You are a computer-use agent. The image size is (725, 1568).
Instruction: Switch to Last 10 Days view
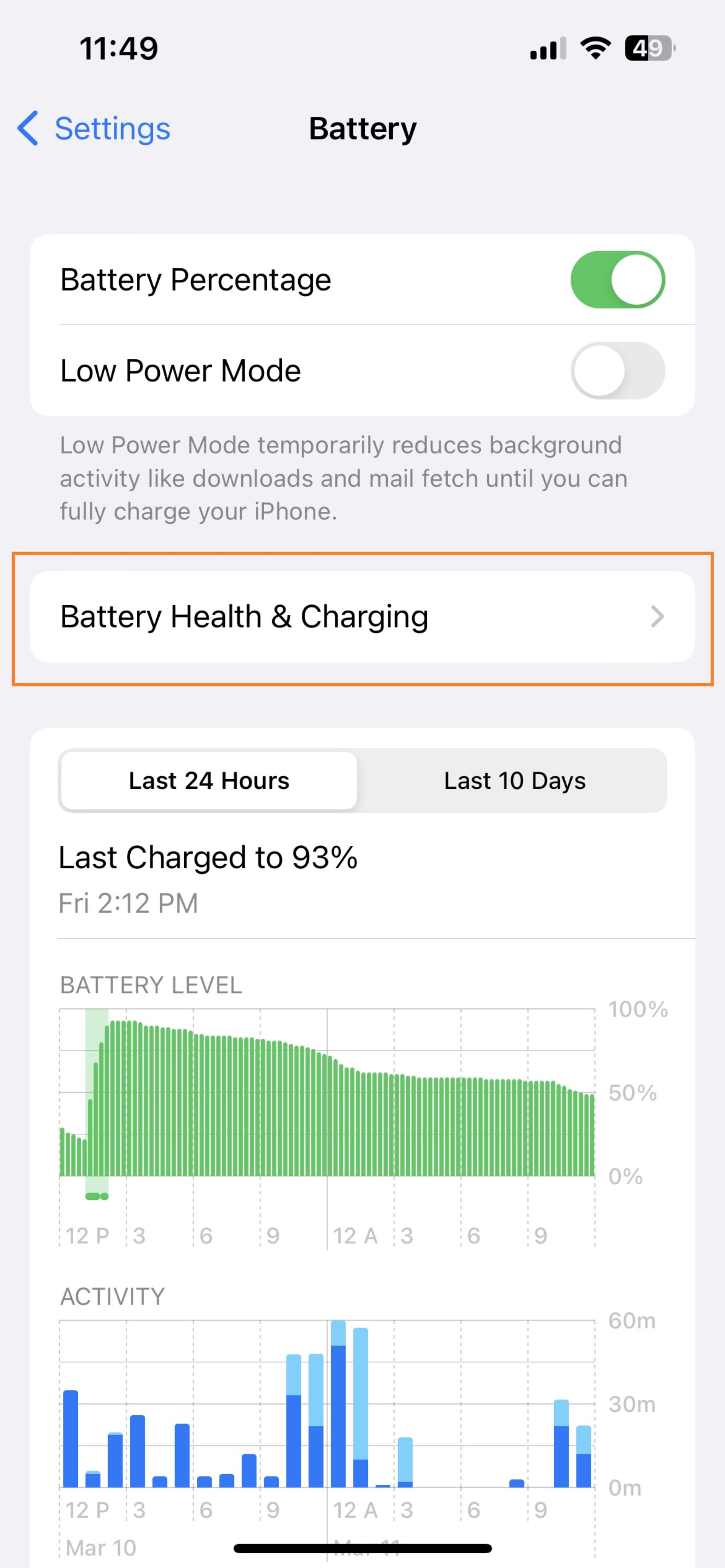tap(514, 780)
